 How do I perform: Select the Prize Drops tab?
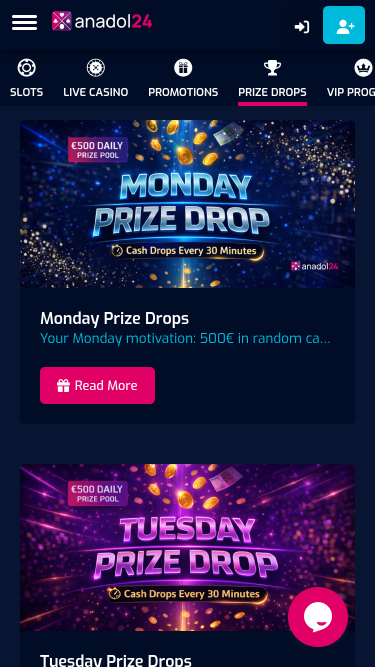pyautogui.click(x=272, y=79)
